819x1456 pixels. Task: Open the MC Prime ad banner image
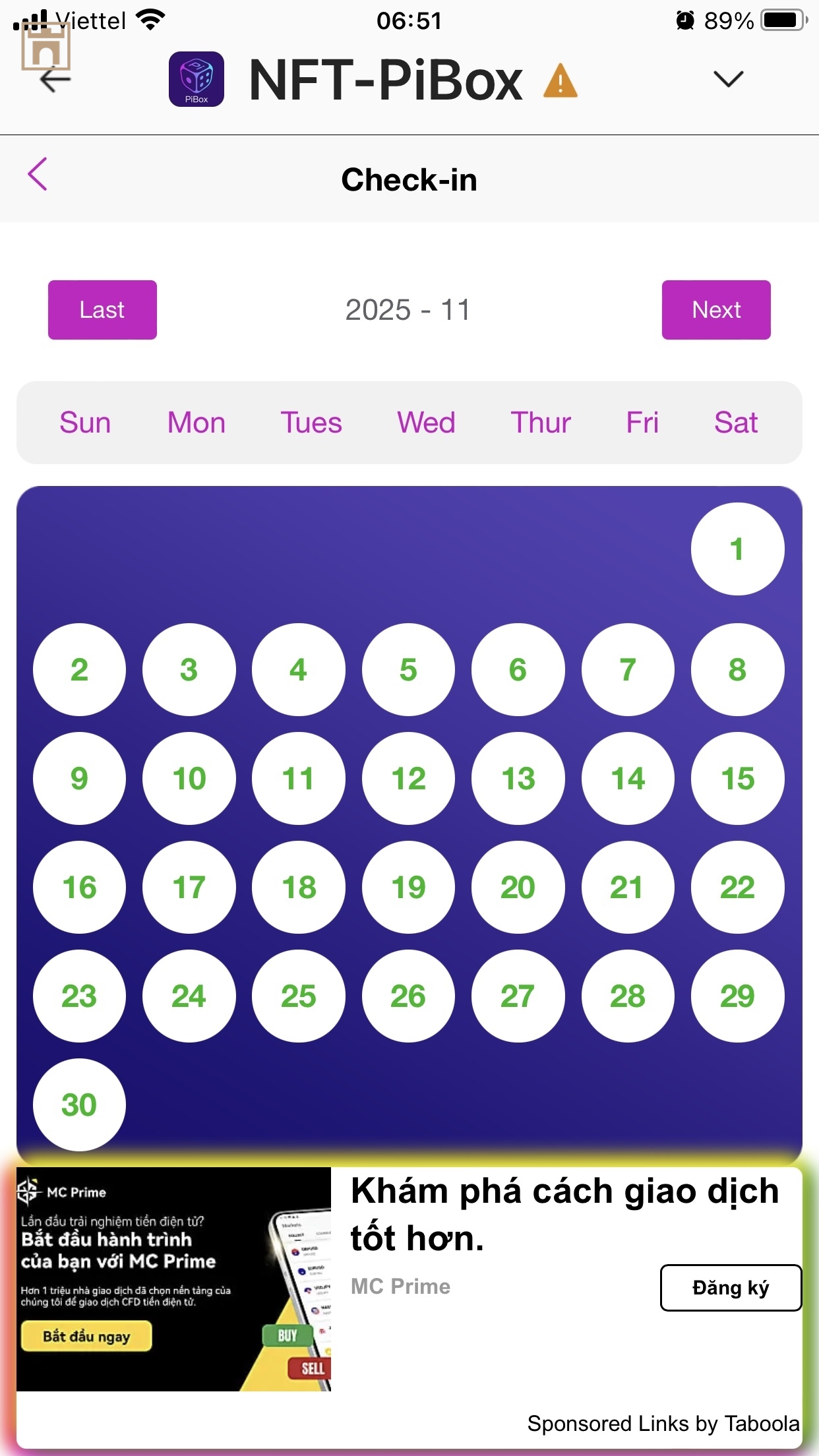click(x=173, y=1279)
